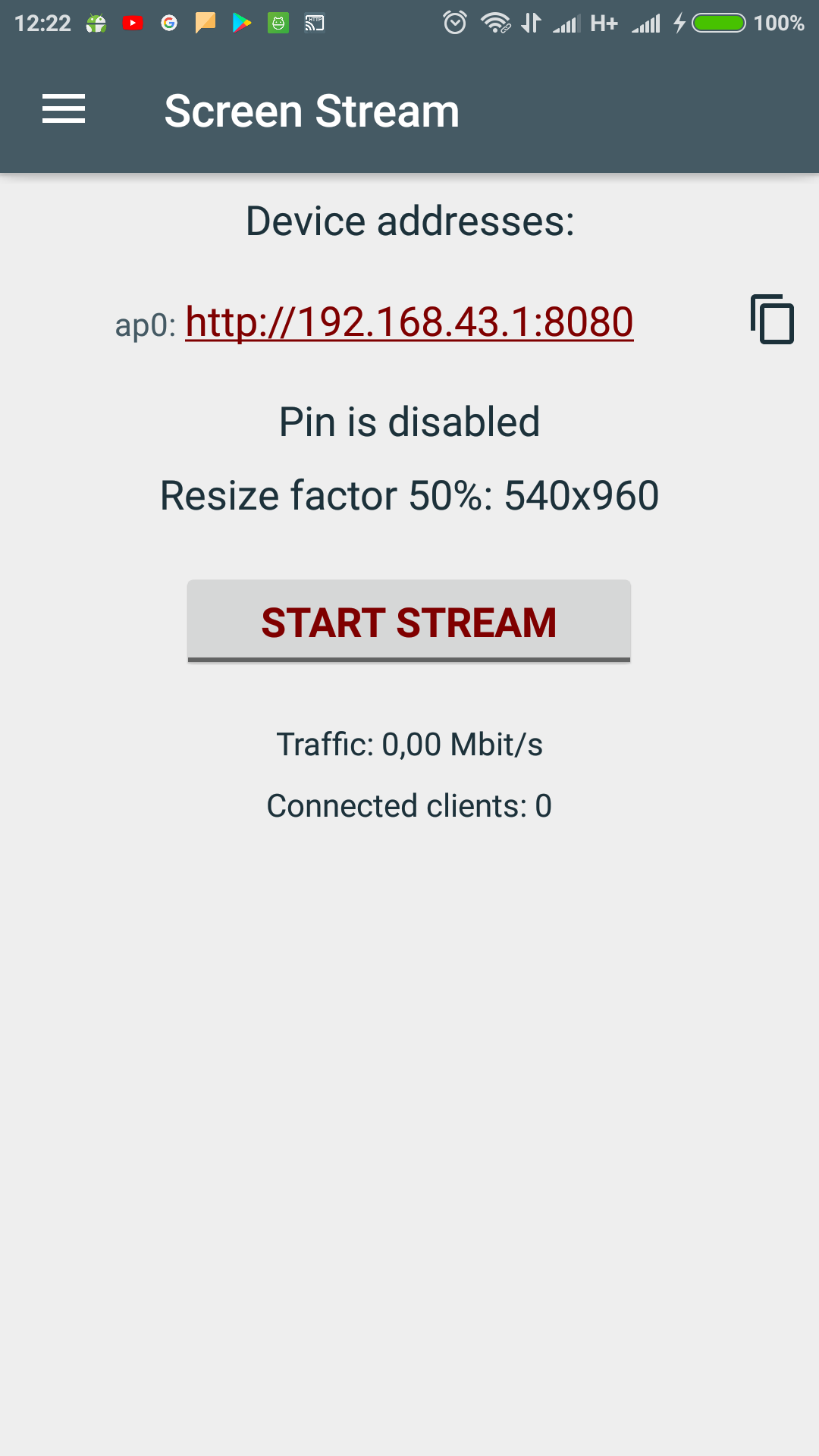
Task: Copy the device address to clipboard
Action: coord(772,319)
